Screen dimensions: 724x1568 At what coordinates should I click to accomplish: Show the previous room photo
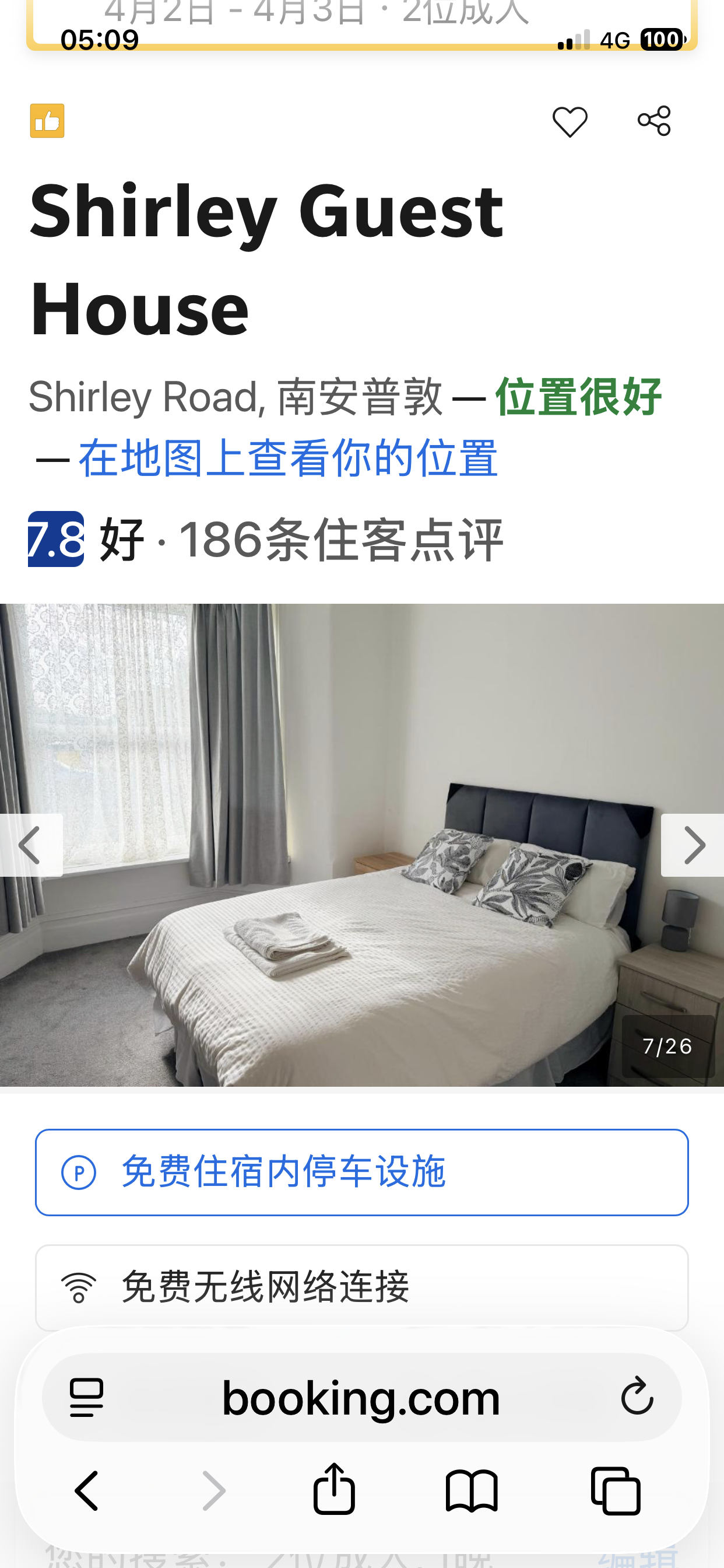pos(30,845)
